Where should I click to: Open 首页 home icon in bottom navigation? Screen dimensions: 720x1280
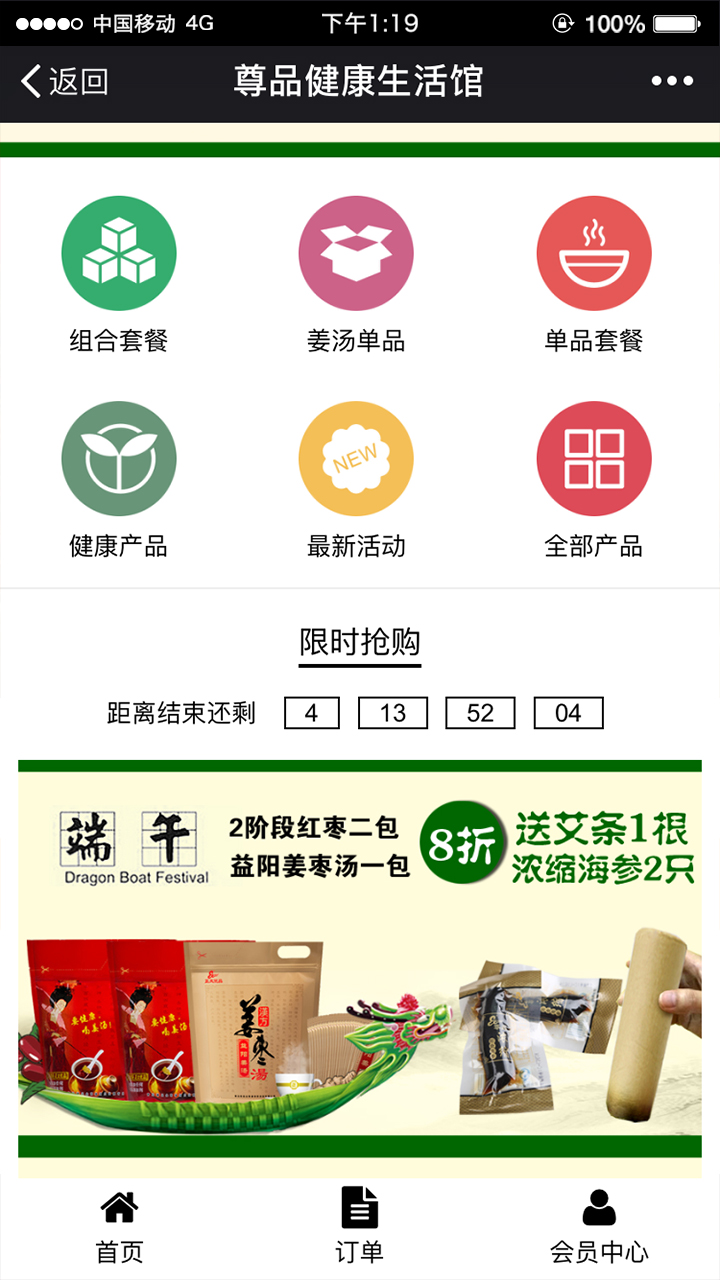tap(119, 1207)
